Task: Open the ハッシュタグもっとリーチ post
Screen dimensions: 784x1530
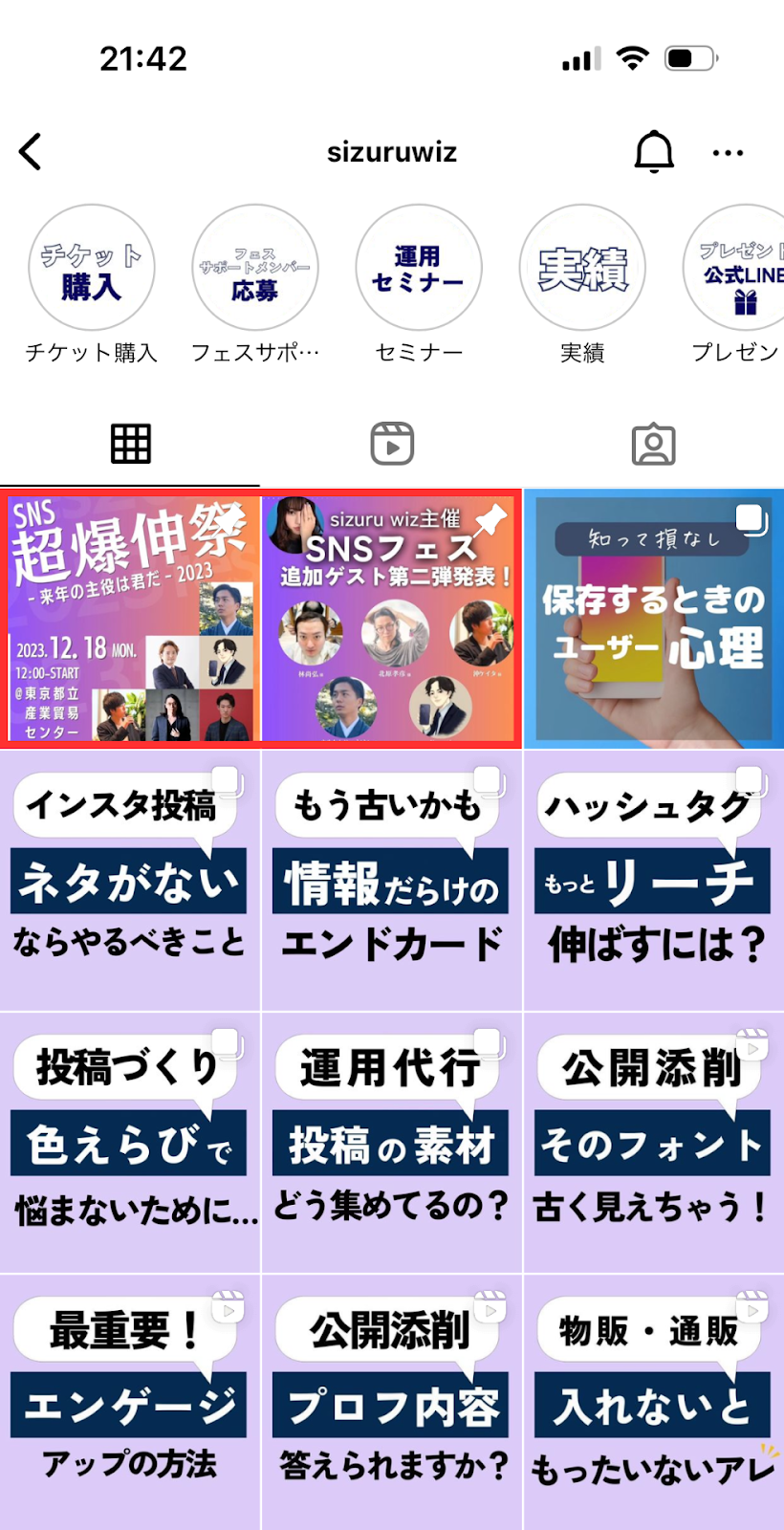Action: click(x=654, y=880)
